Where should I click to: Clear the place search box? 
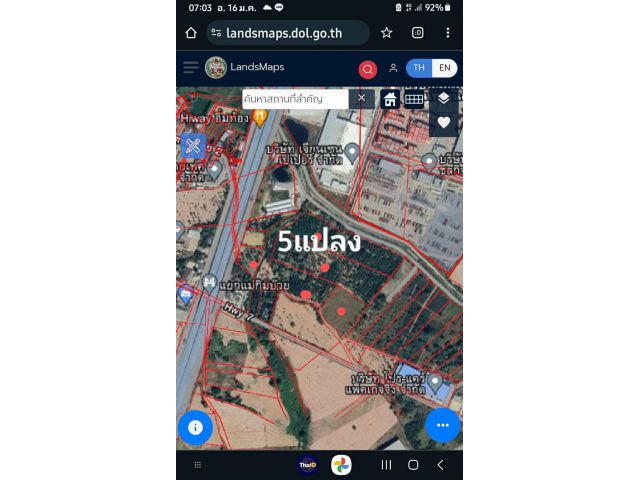[362, 98]
